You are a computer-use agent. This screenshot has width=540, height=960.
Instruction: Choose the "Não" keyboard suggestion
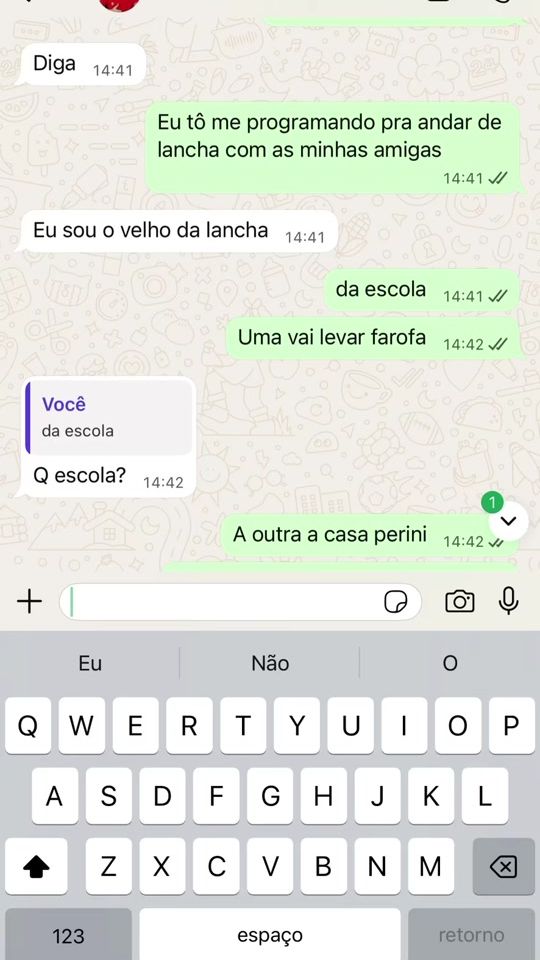(270, 663)
